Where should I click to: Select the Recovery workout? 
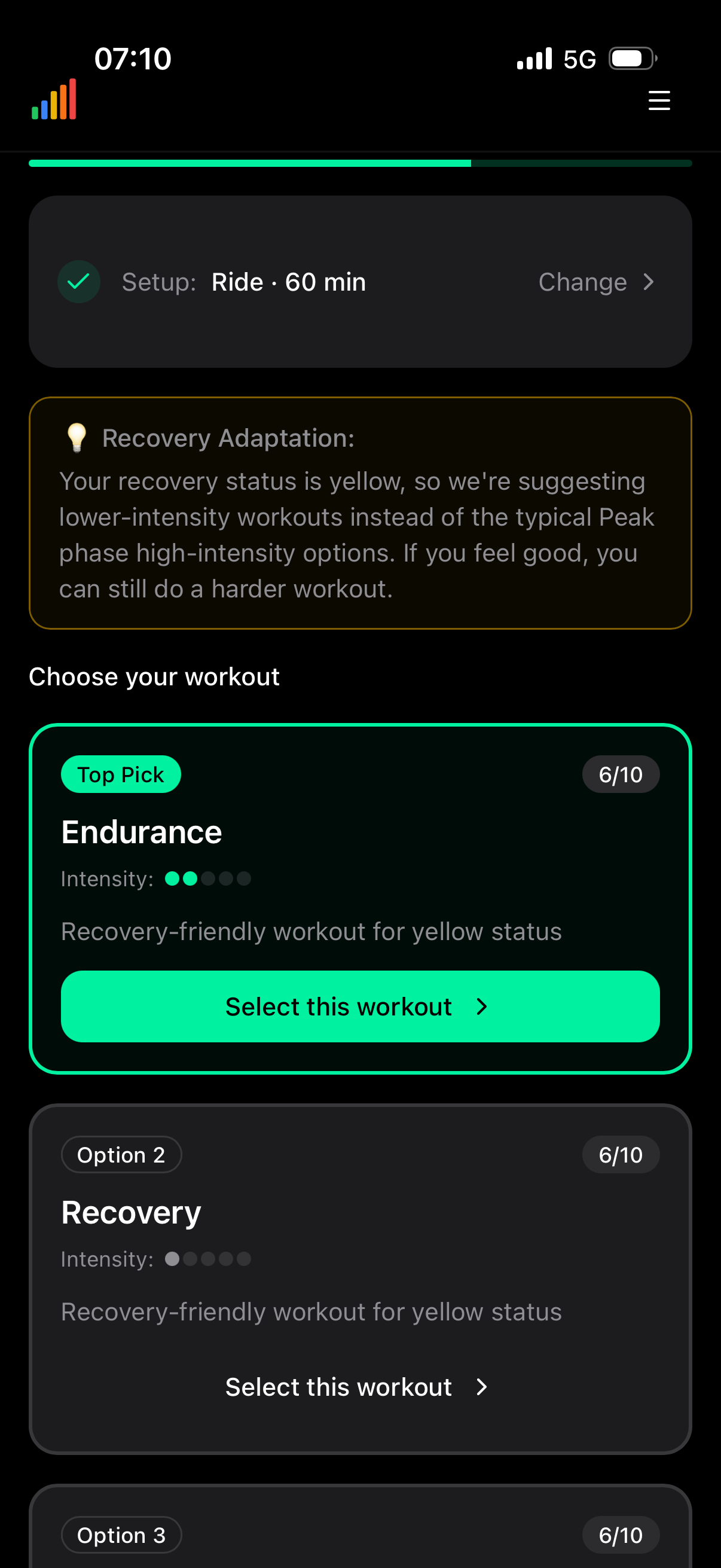click(x=360, y=1386)
